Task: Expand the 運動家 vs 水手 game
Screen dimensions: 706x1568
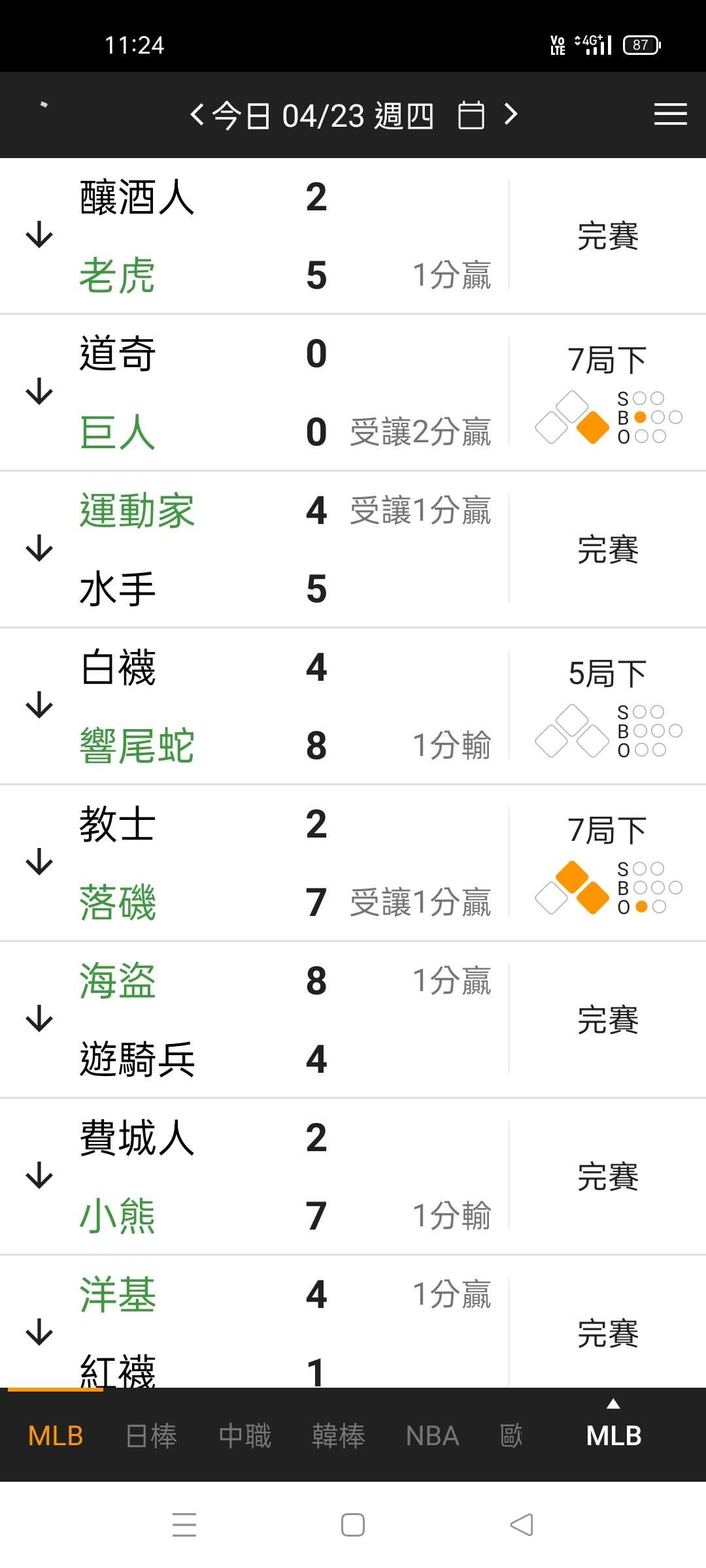Action: 39,549
